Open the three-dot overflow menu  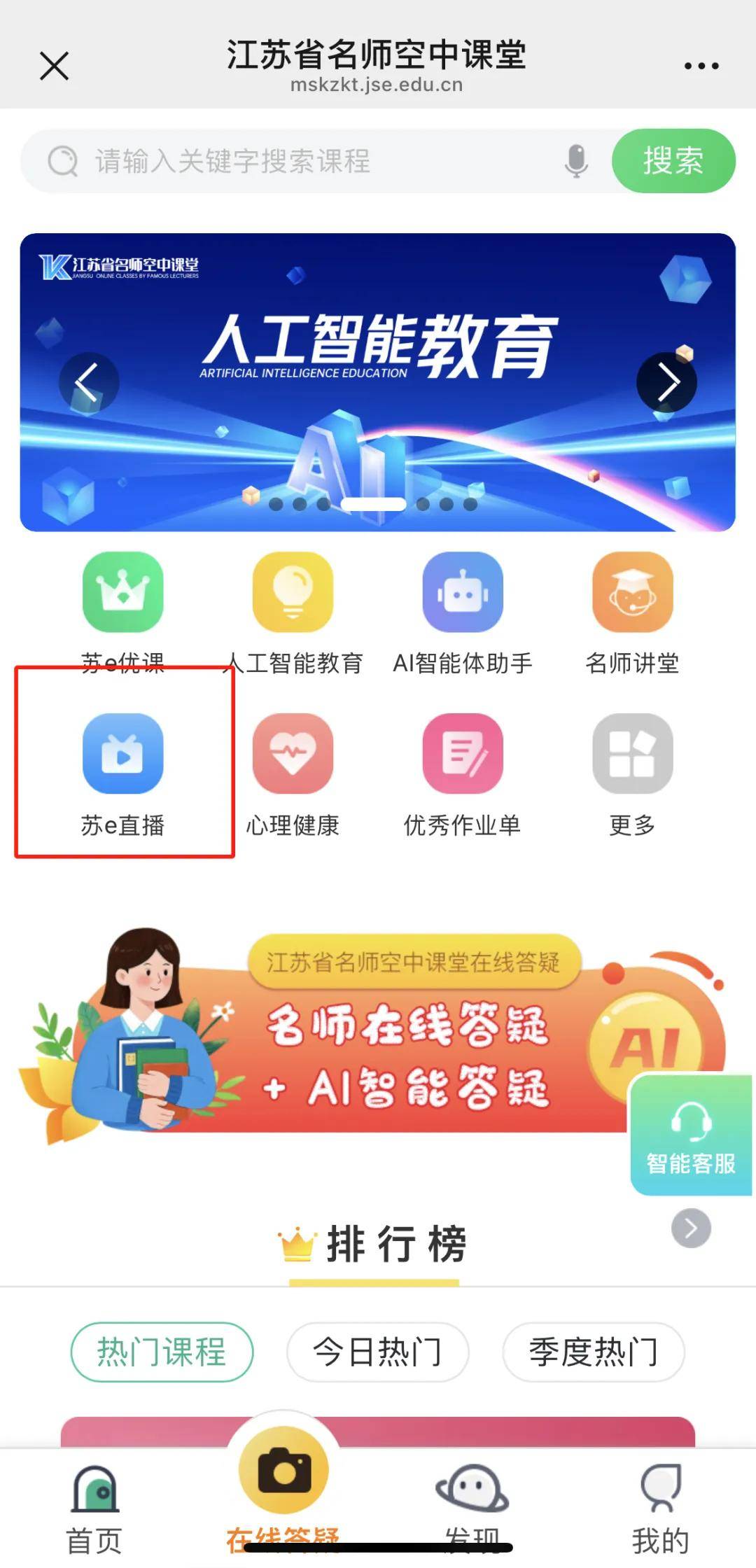pyautogui.click(x=701, y=66)
